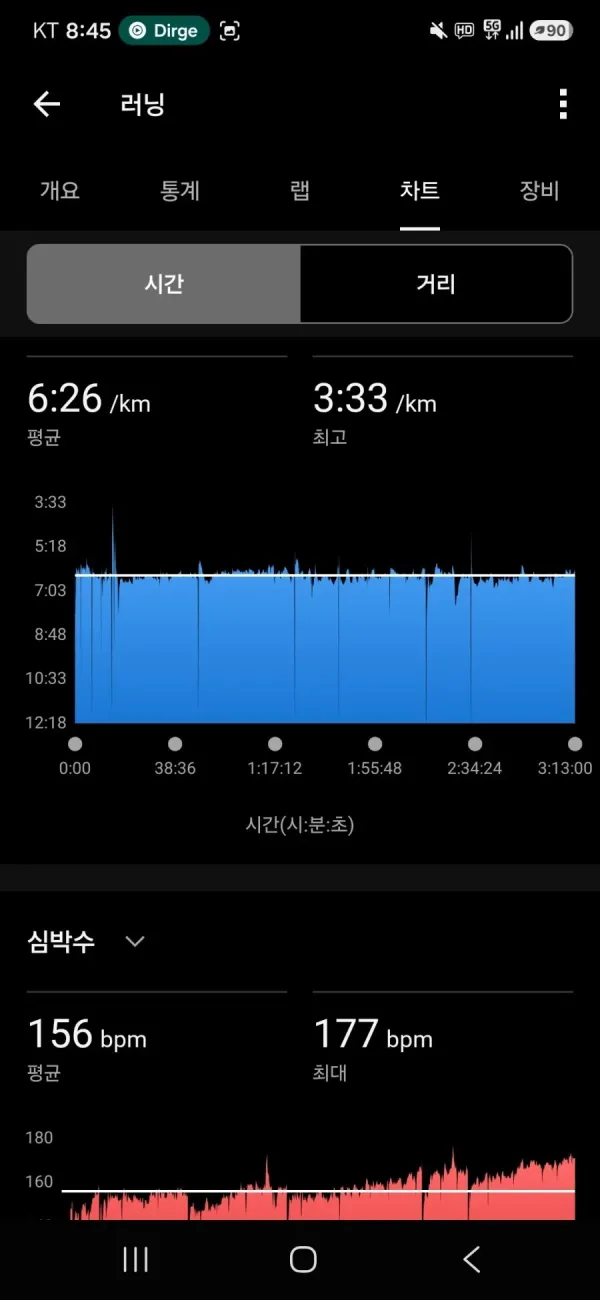Open the three-dot overflow menu
The height and width of the screenshot is (1300, 600).
[x=563, y=104]
